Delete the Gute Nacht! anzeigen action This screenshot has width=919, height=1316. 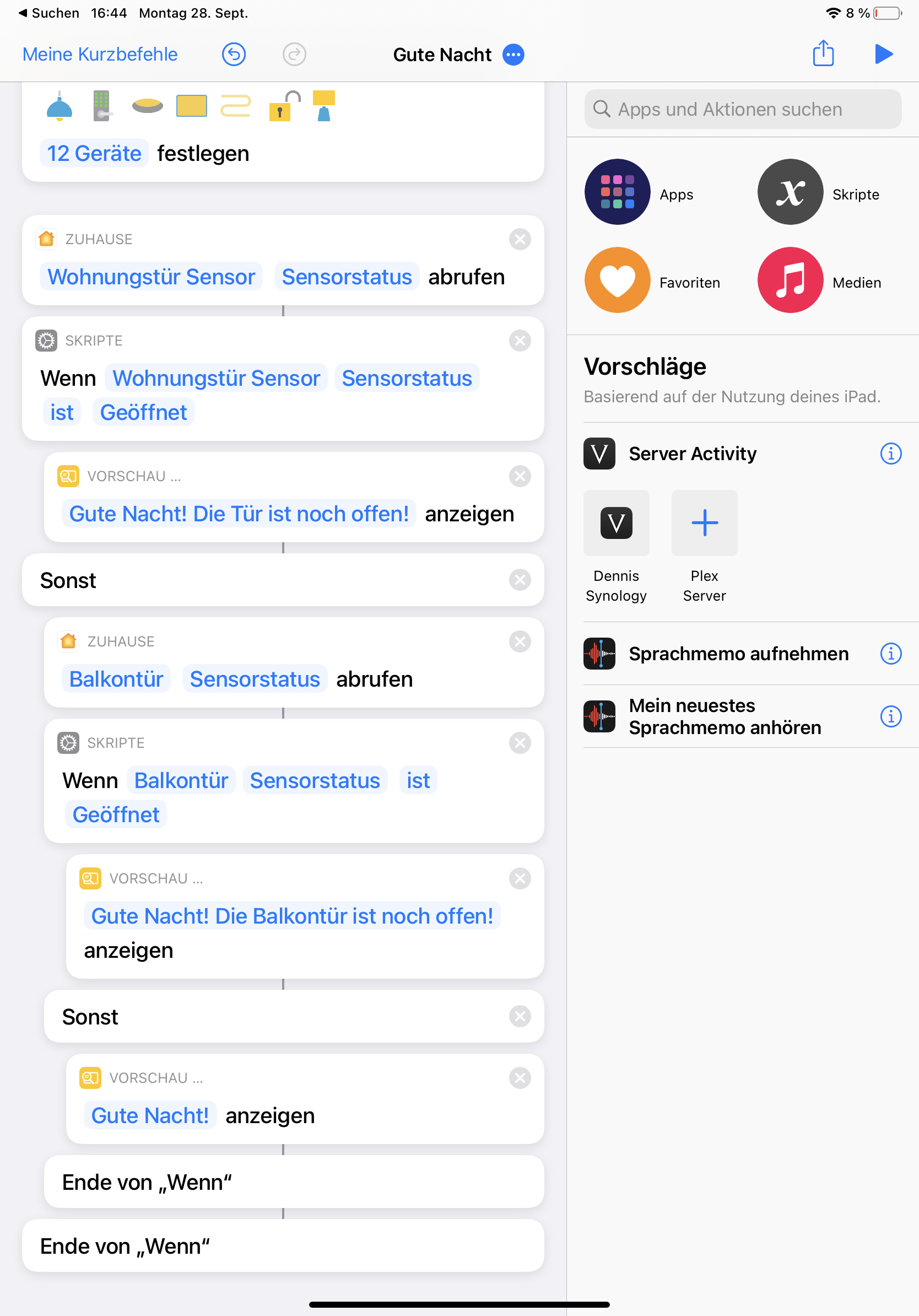tap(520, 1077)
